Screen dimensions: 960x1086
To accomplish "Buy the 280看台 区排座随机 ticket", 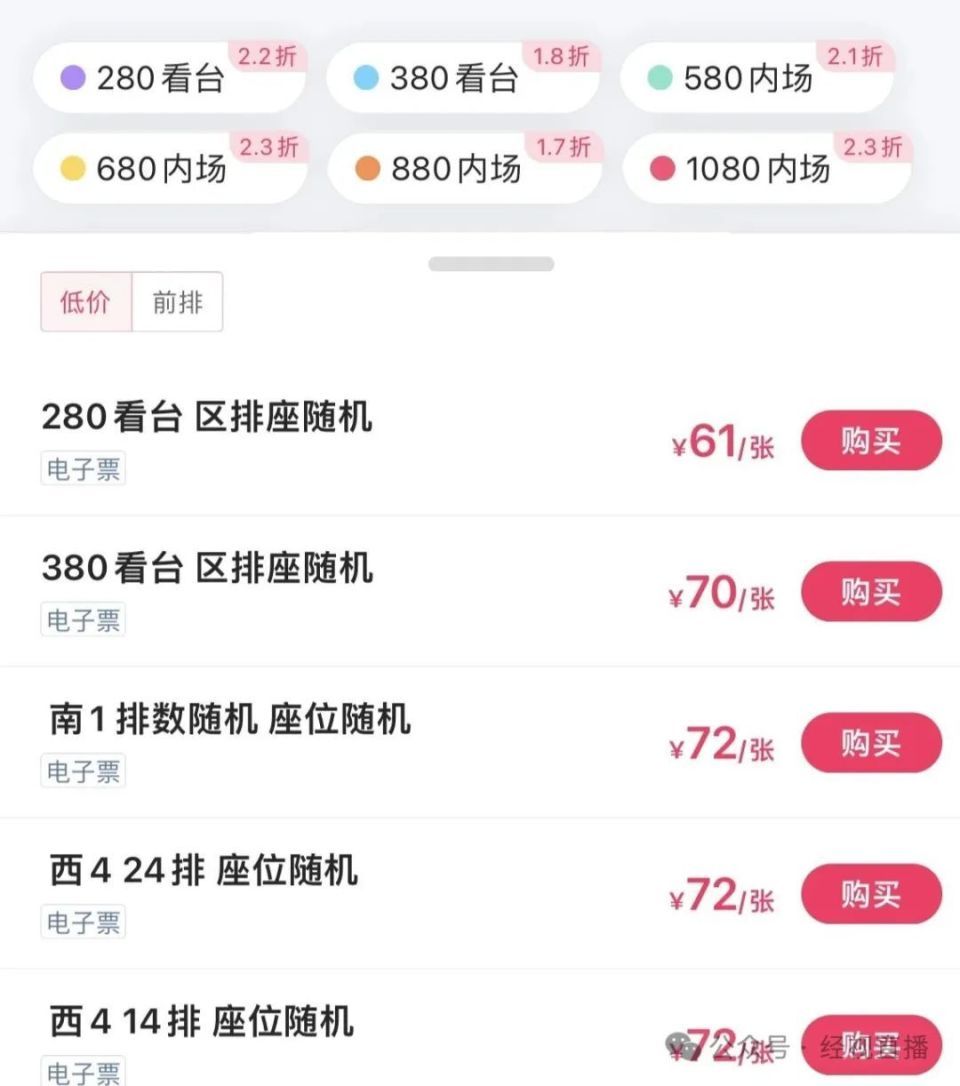I will [x=870, y=441].
